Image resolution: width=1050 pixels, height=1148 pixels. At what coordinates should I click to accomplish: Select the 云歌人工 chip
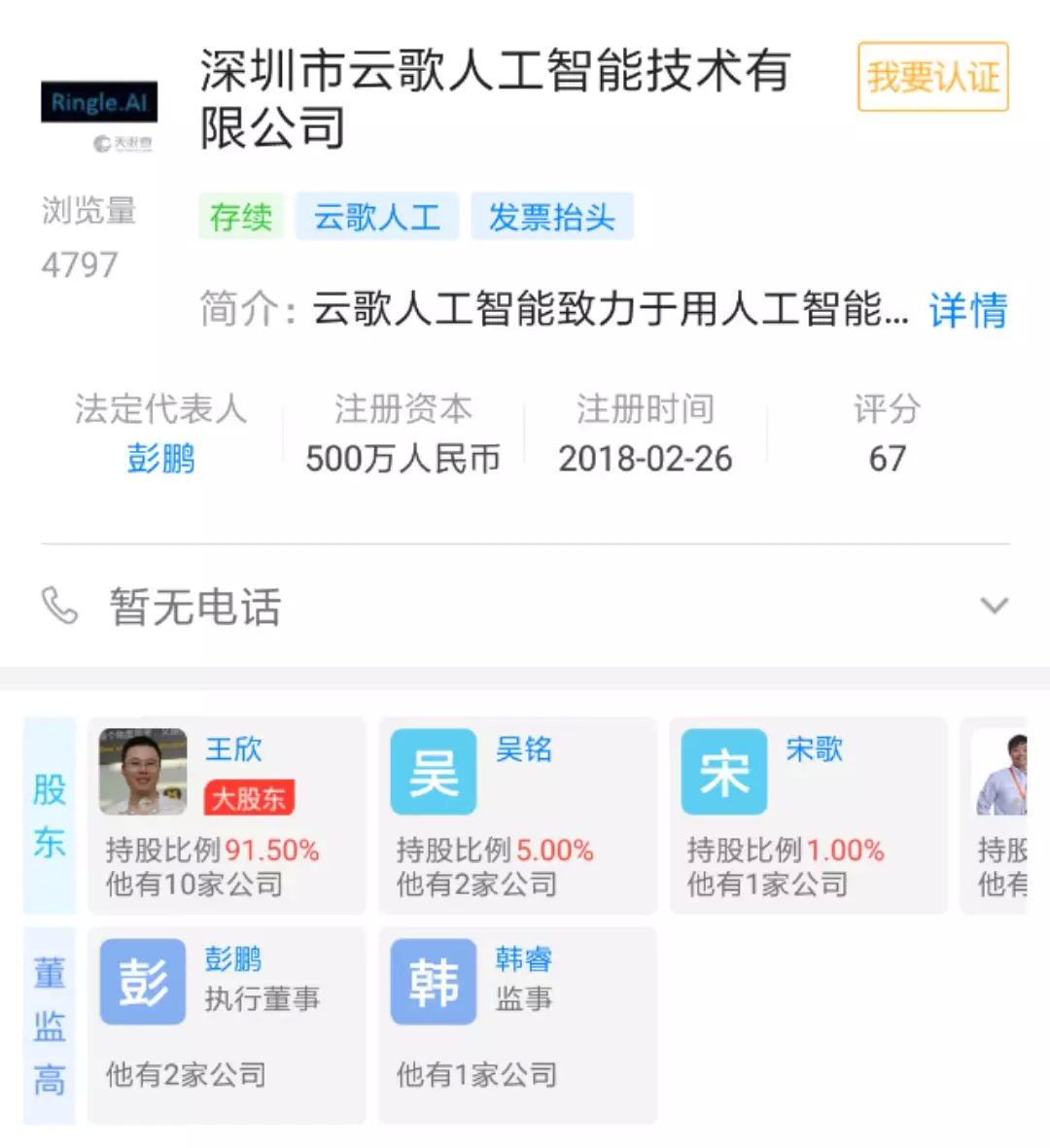[x=377, y=217]
